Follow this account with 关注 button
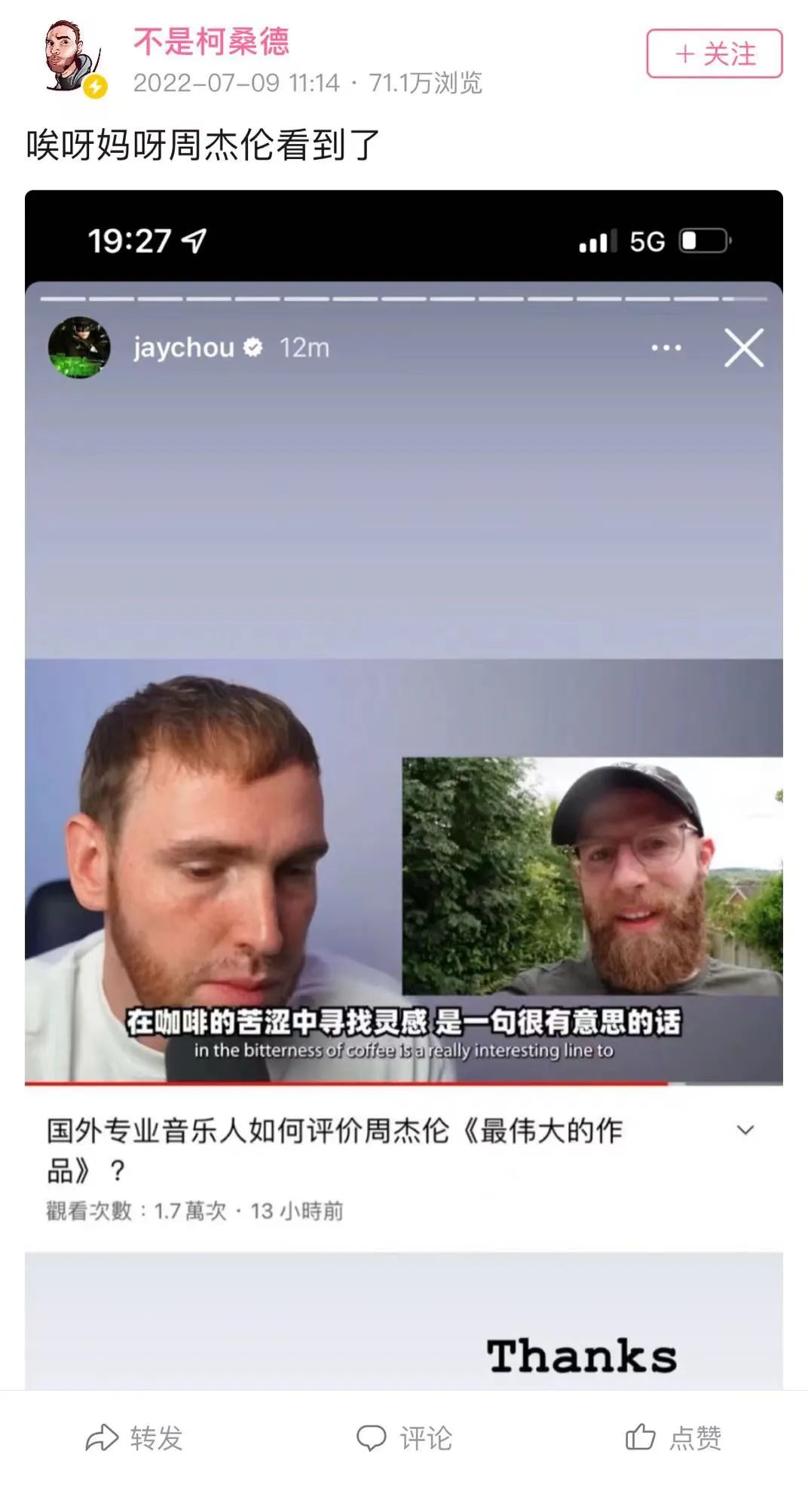The height and width of the screenshot is (1512, 808). [x=714, y=53]
